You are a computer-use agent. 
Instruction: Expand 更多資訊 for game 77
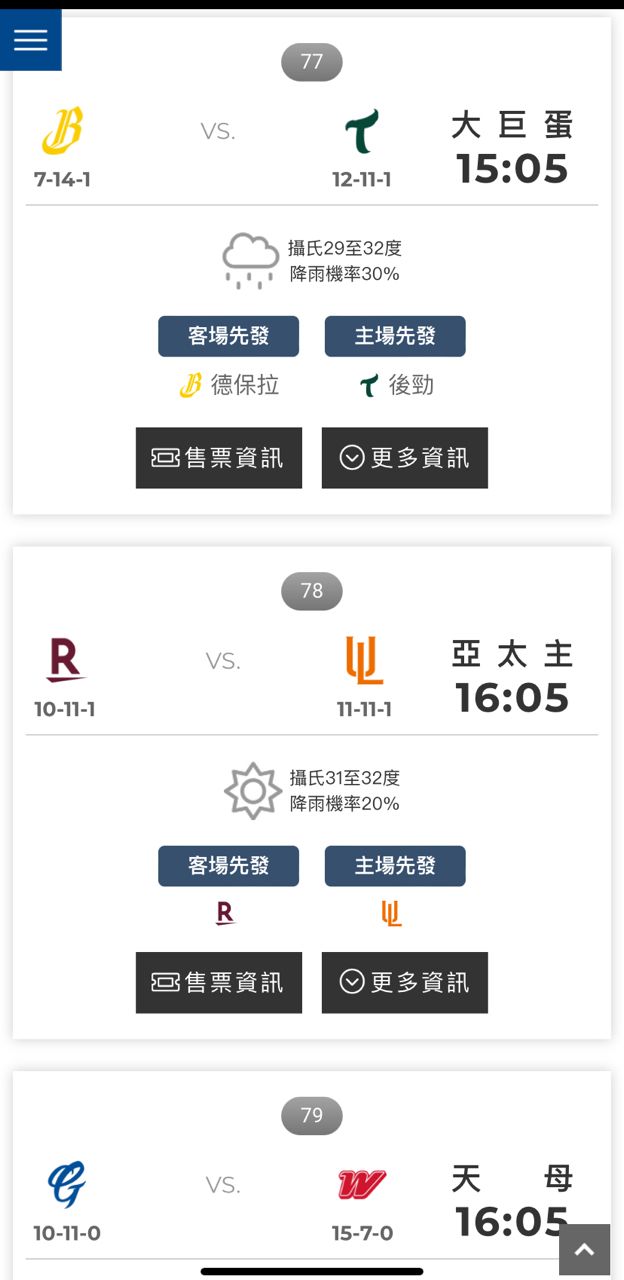click(x=405, y=458)
